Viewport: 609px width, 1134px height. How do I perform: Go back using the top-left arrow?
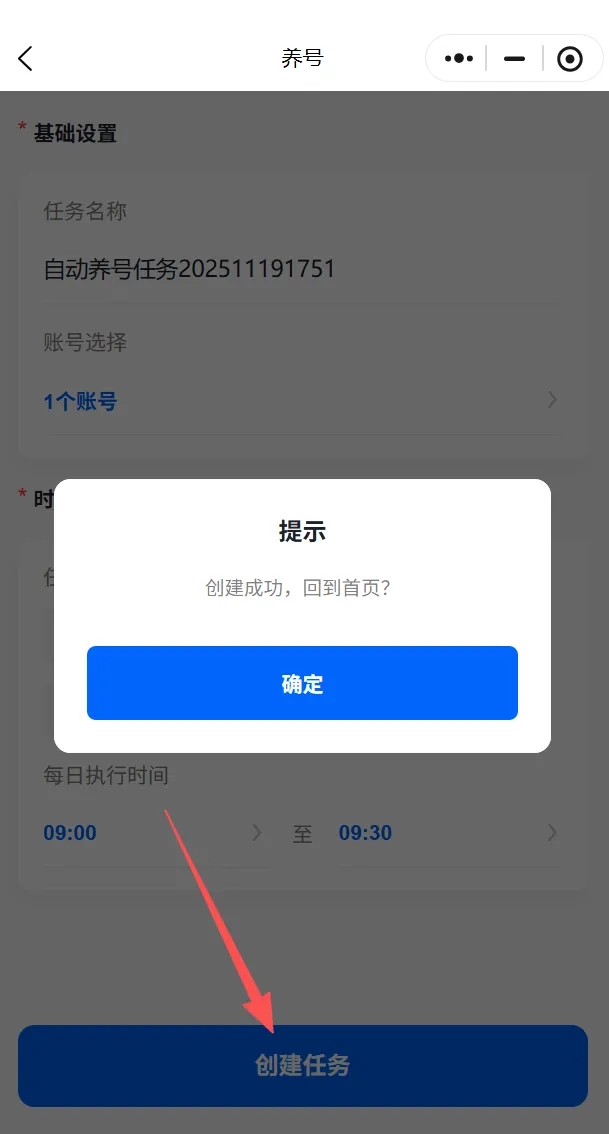(x=26, y=59)
